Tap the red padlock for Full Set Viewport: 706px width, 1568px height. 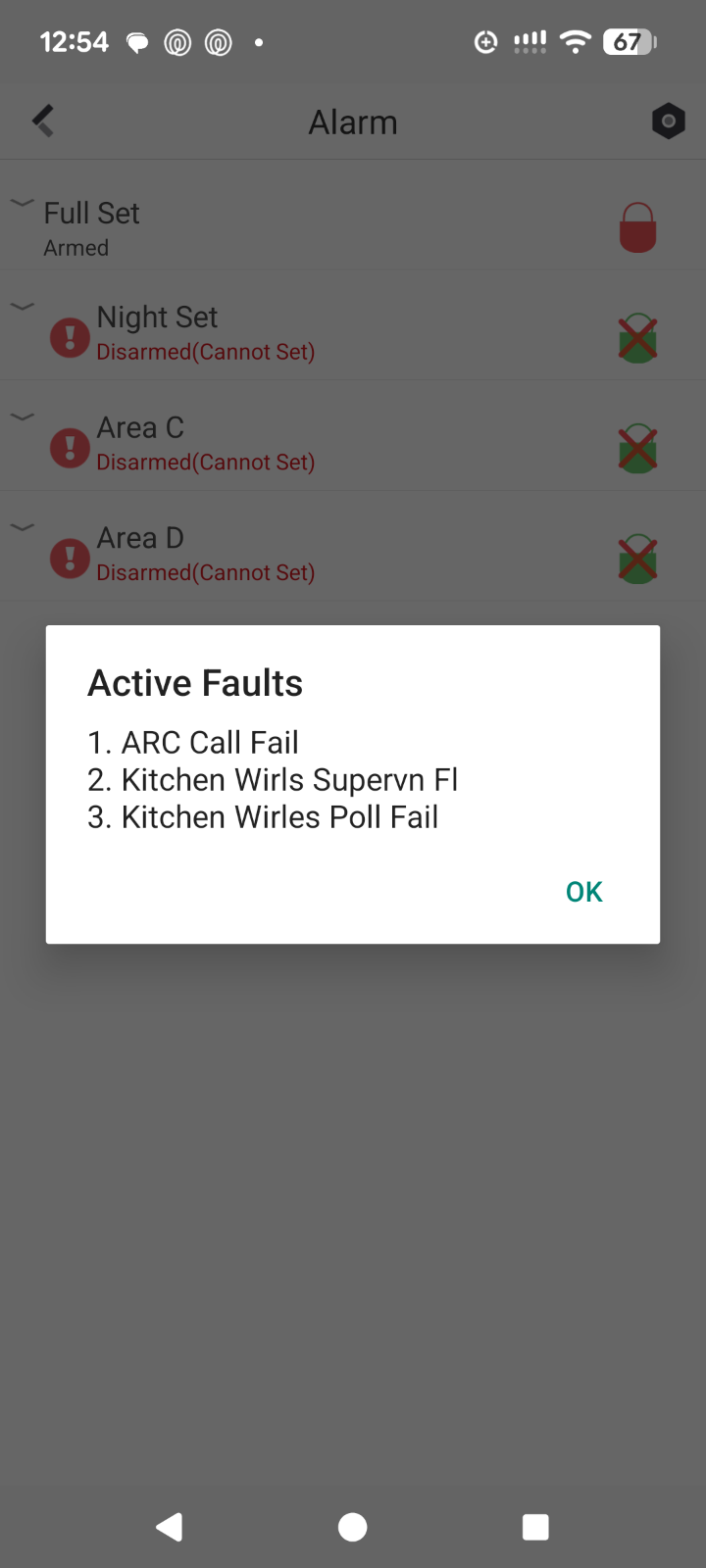(x=637, y=227)
